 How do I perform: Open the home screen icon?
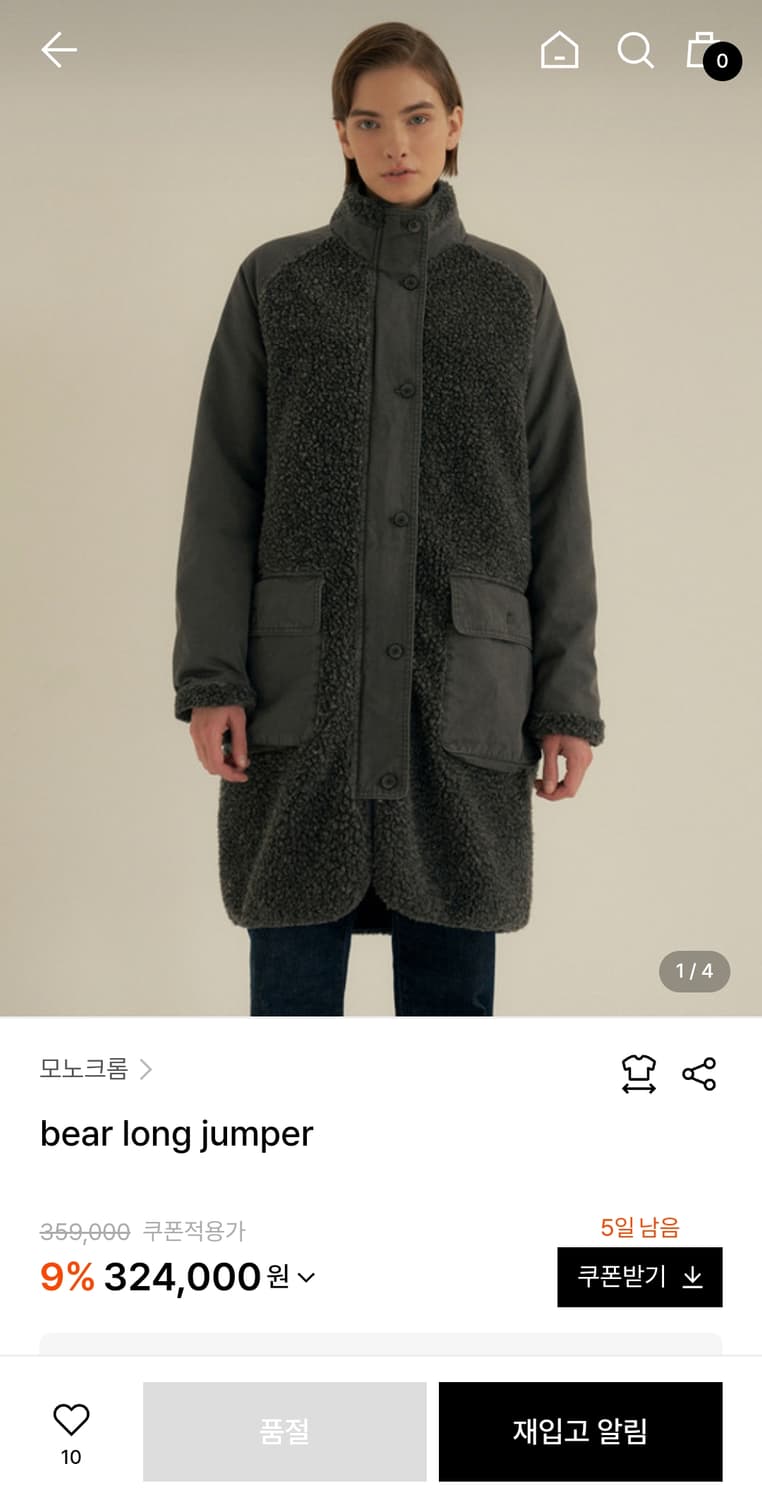(x=559, y=49)
